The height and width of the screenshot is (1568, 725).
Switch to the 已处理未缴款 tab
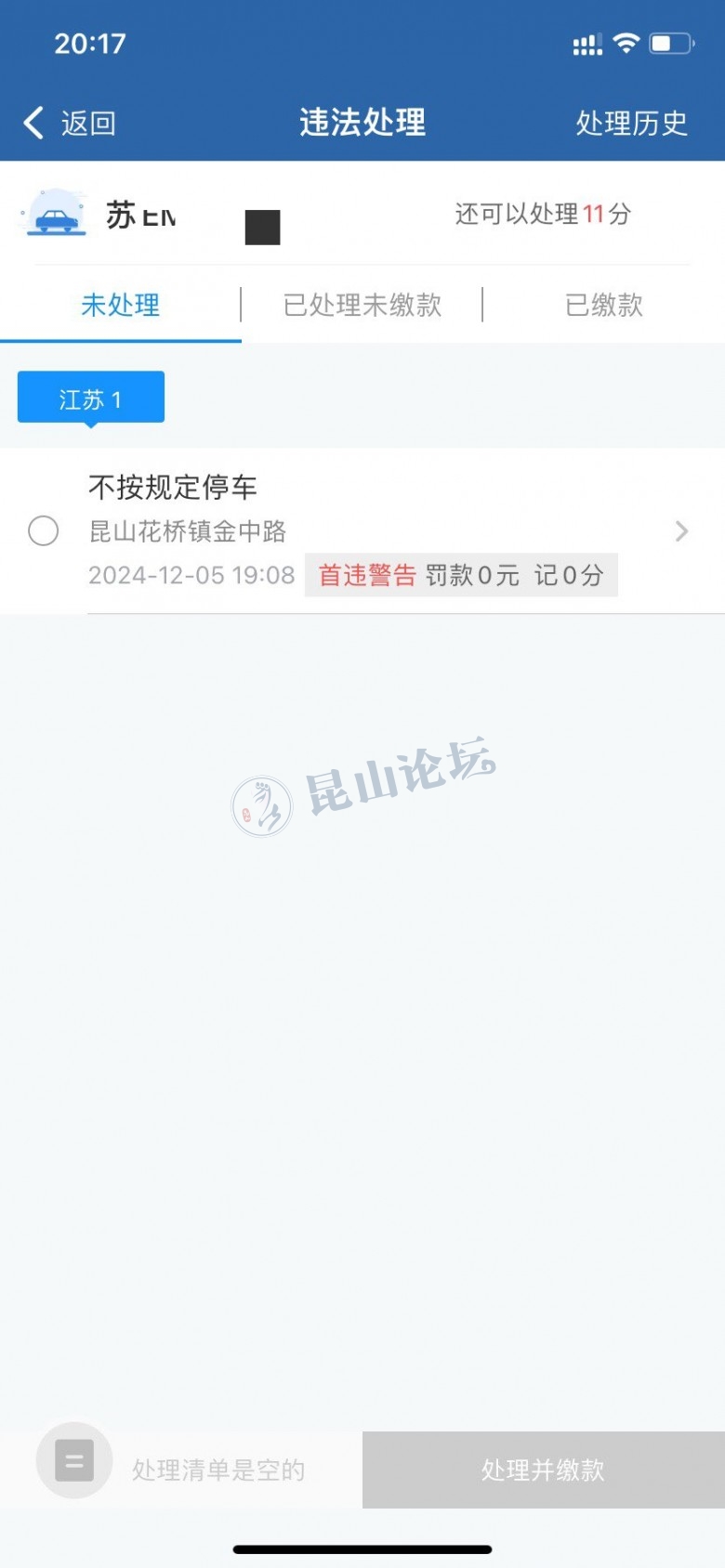[362, 305]
